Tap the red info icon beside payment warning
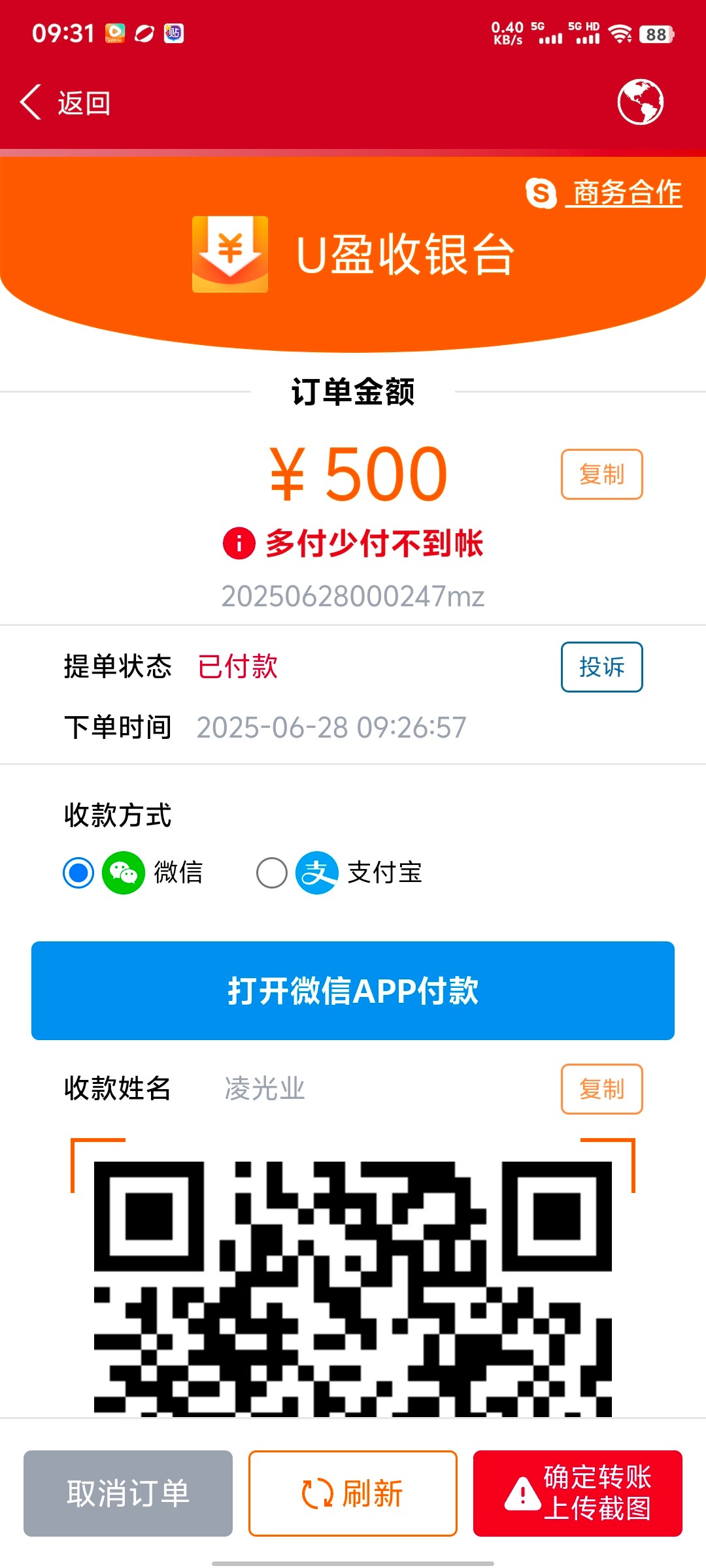The height and width of the screenshot is (1568, 706). point(239,542)
